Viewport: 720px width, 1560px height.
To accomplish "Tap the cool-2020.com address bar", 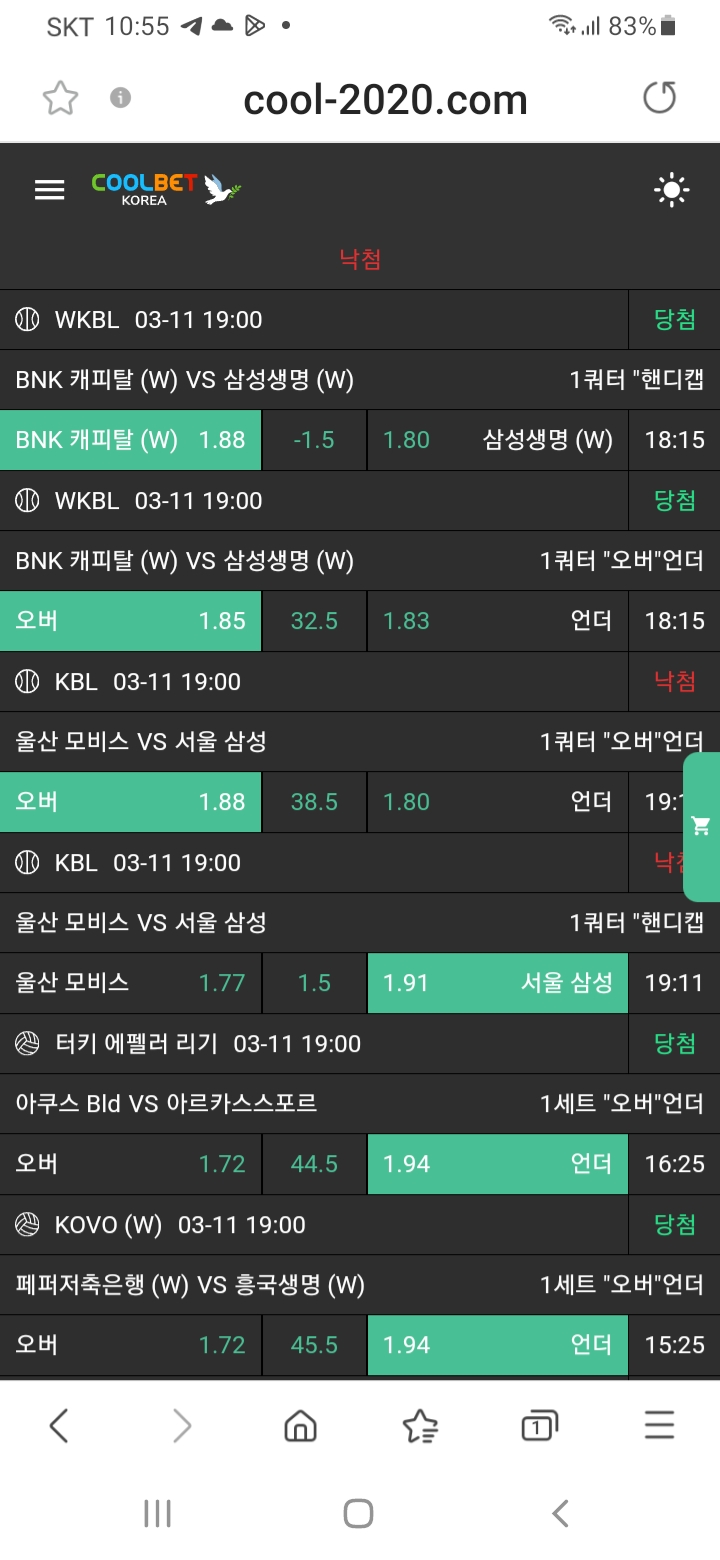I will 385,99.
